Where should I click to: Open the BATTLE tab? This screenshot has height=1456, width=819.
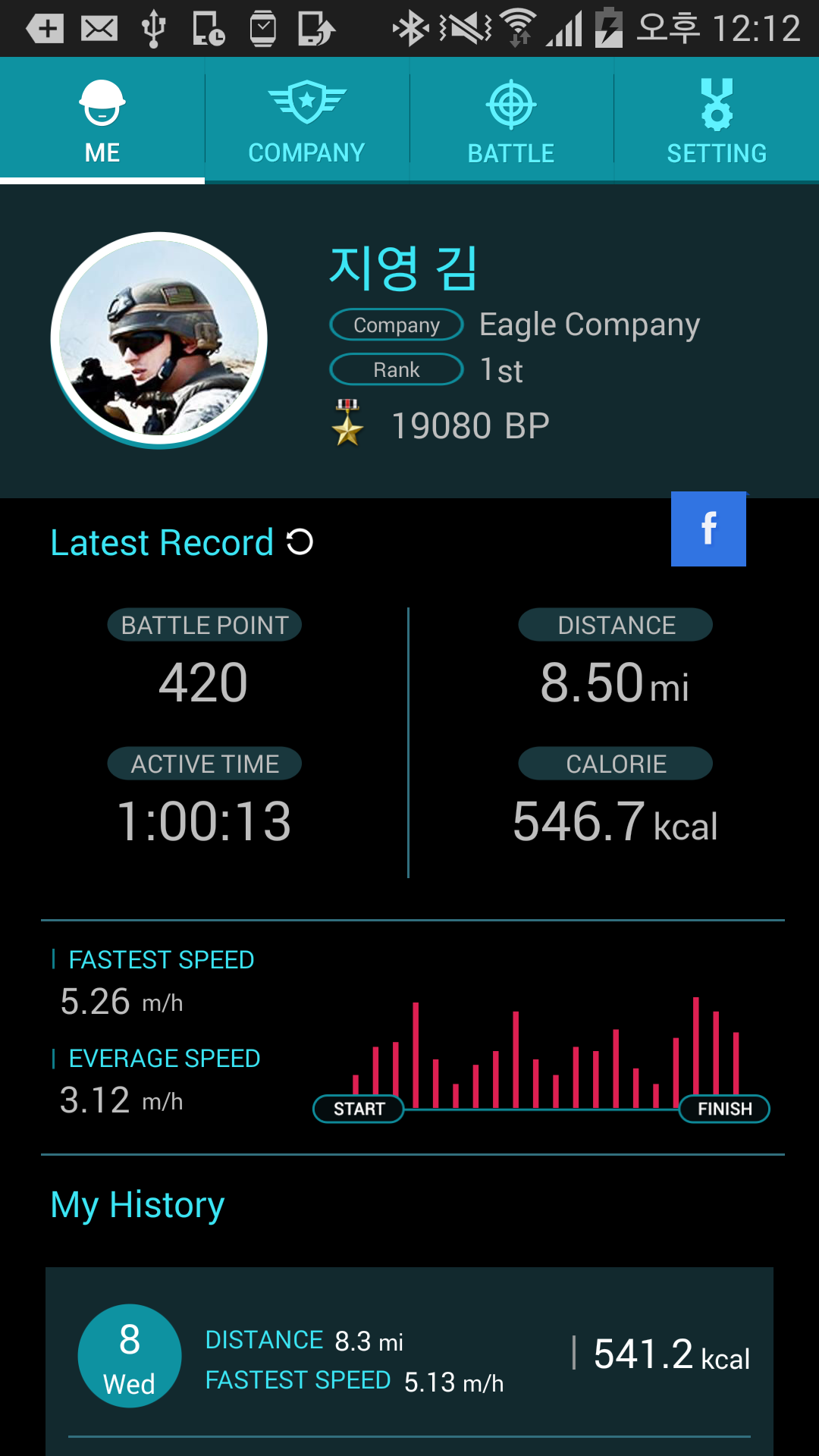coord(511,121)
